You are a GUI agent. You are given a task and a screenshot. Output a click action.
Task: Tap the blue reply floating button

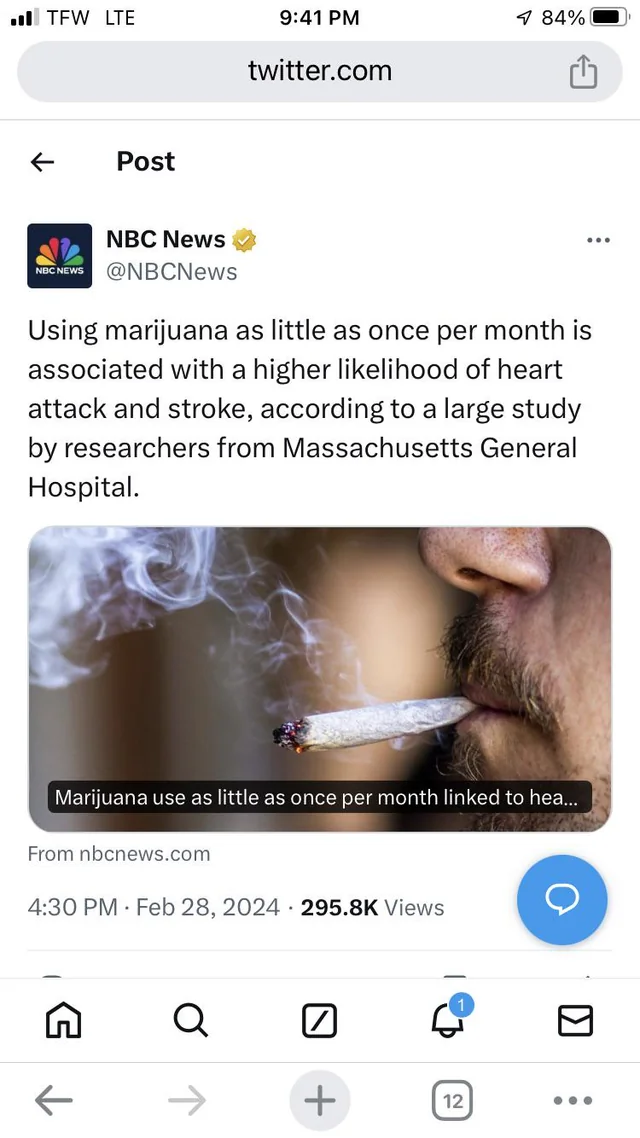pos(562,900)
